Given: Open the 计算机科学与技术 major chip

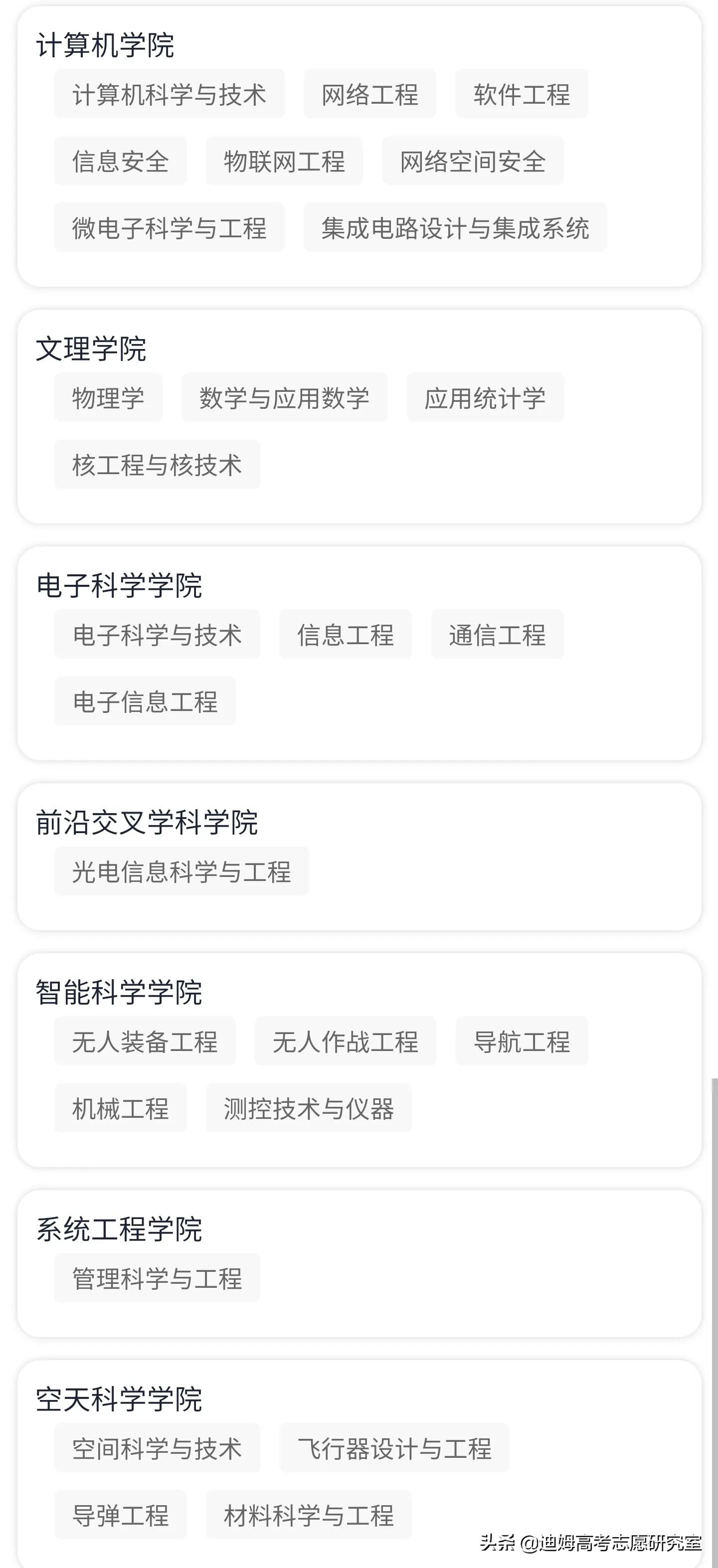Looking at the screenshot, I should click(x=170, y=94).
